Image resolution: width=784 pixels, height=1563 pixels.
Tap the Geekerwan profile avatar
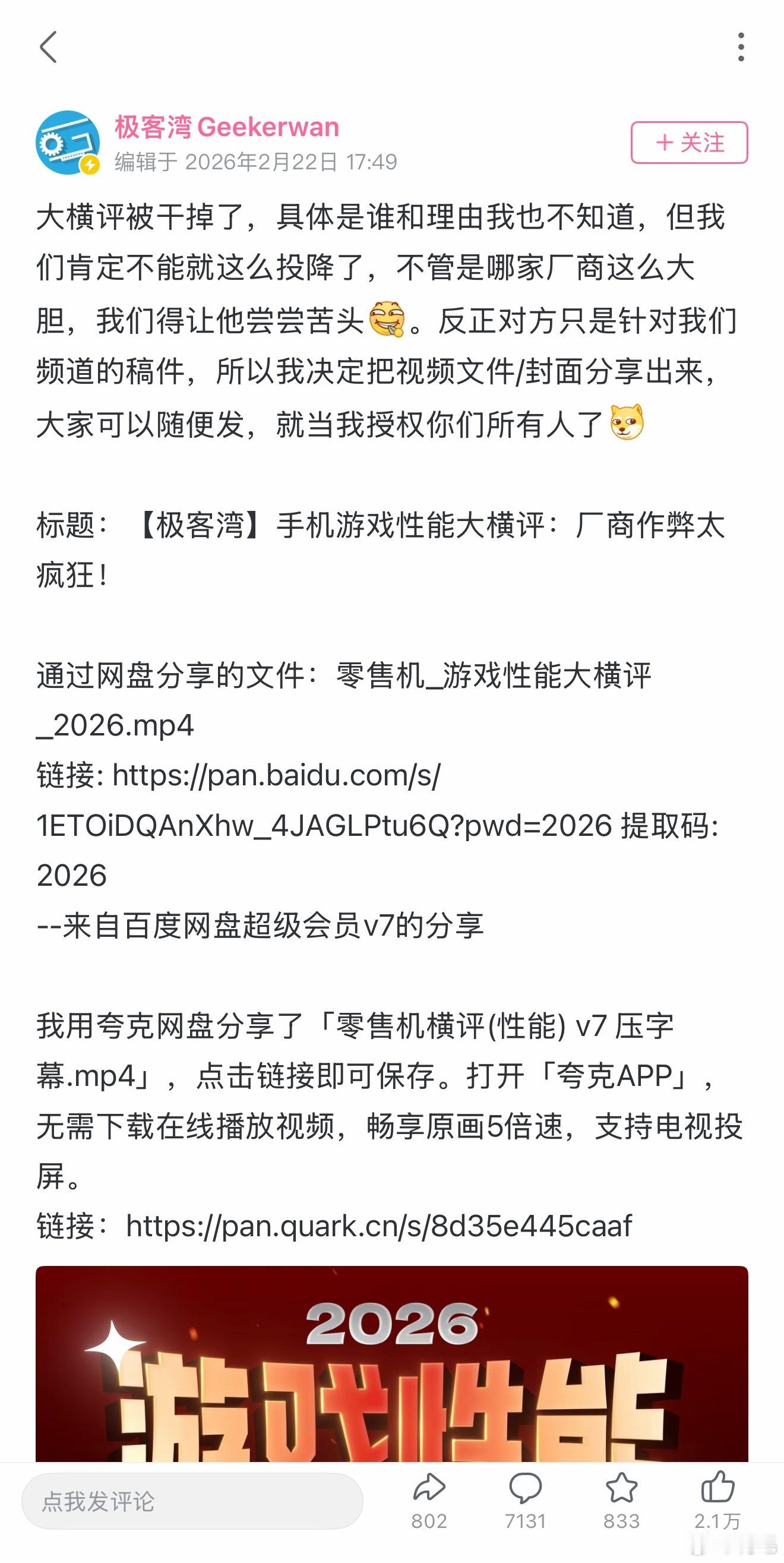(x=68, y=141)
